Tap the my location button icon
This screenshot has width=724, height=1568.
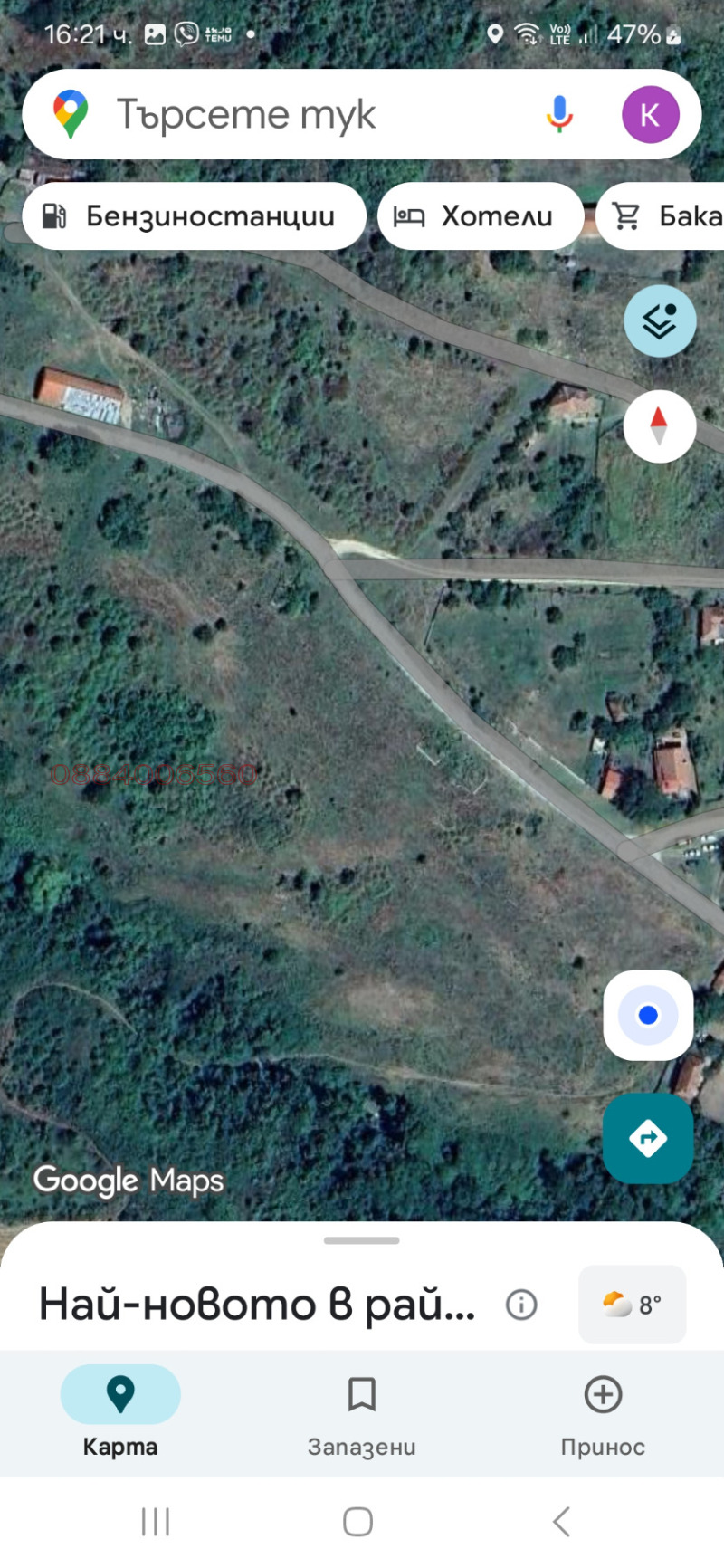(x=648, y=1015)
